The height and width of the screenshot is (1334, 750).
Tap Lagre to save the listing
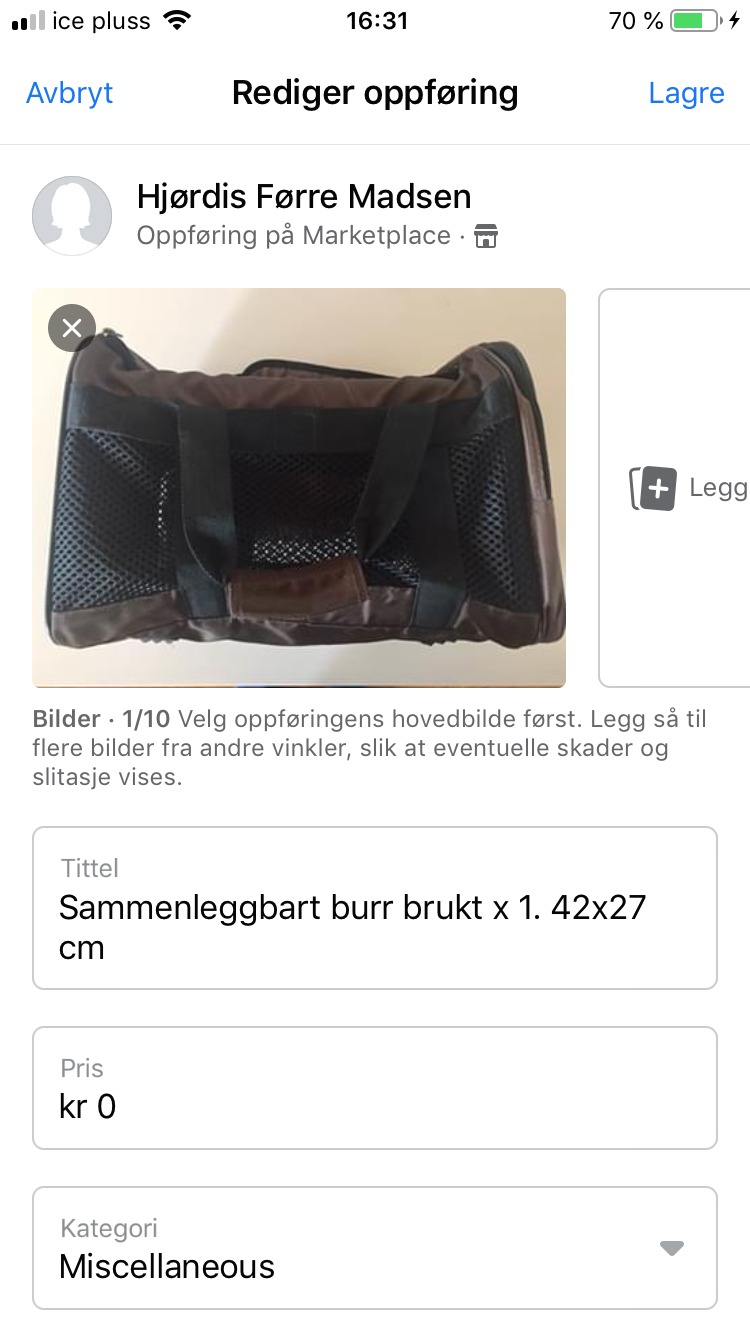[686, 93]
